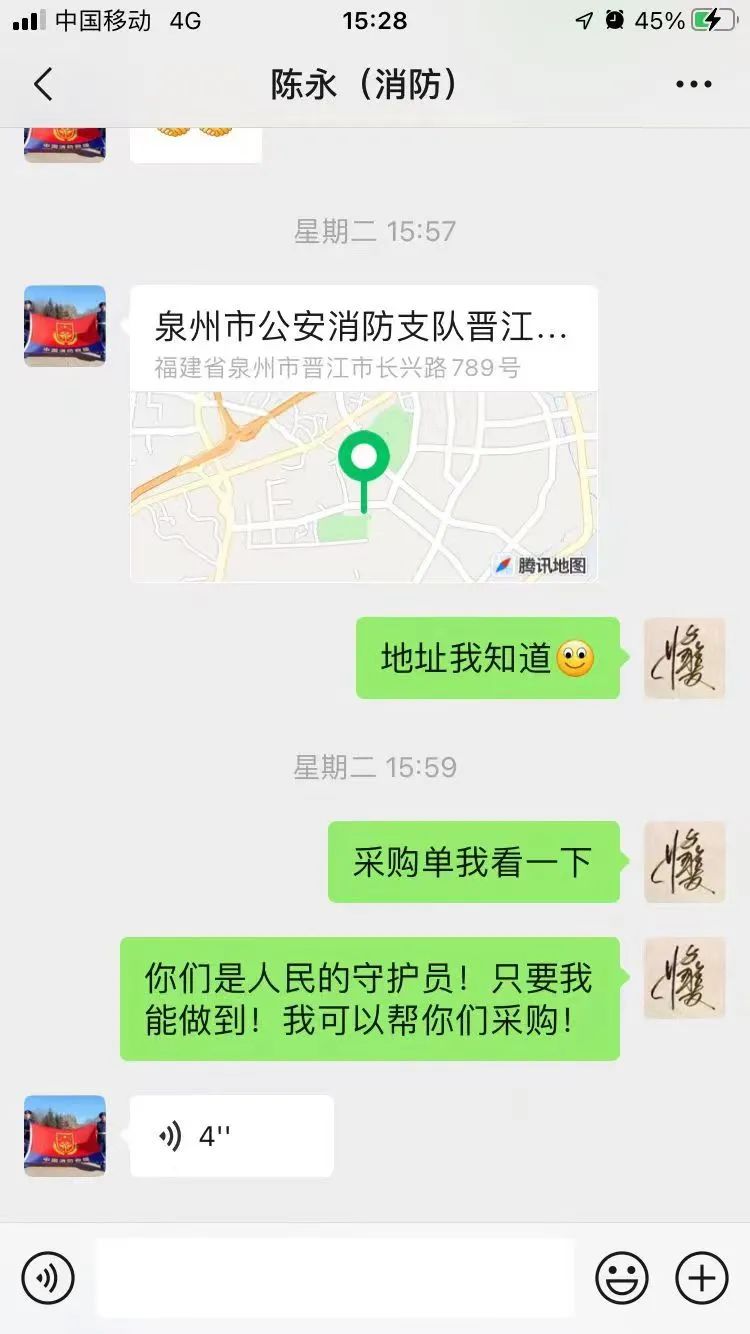750x1334 pixels.
Task: Open chat options via the three-dot menu
Action: (694, 85)
